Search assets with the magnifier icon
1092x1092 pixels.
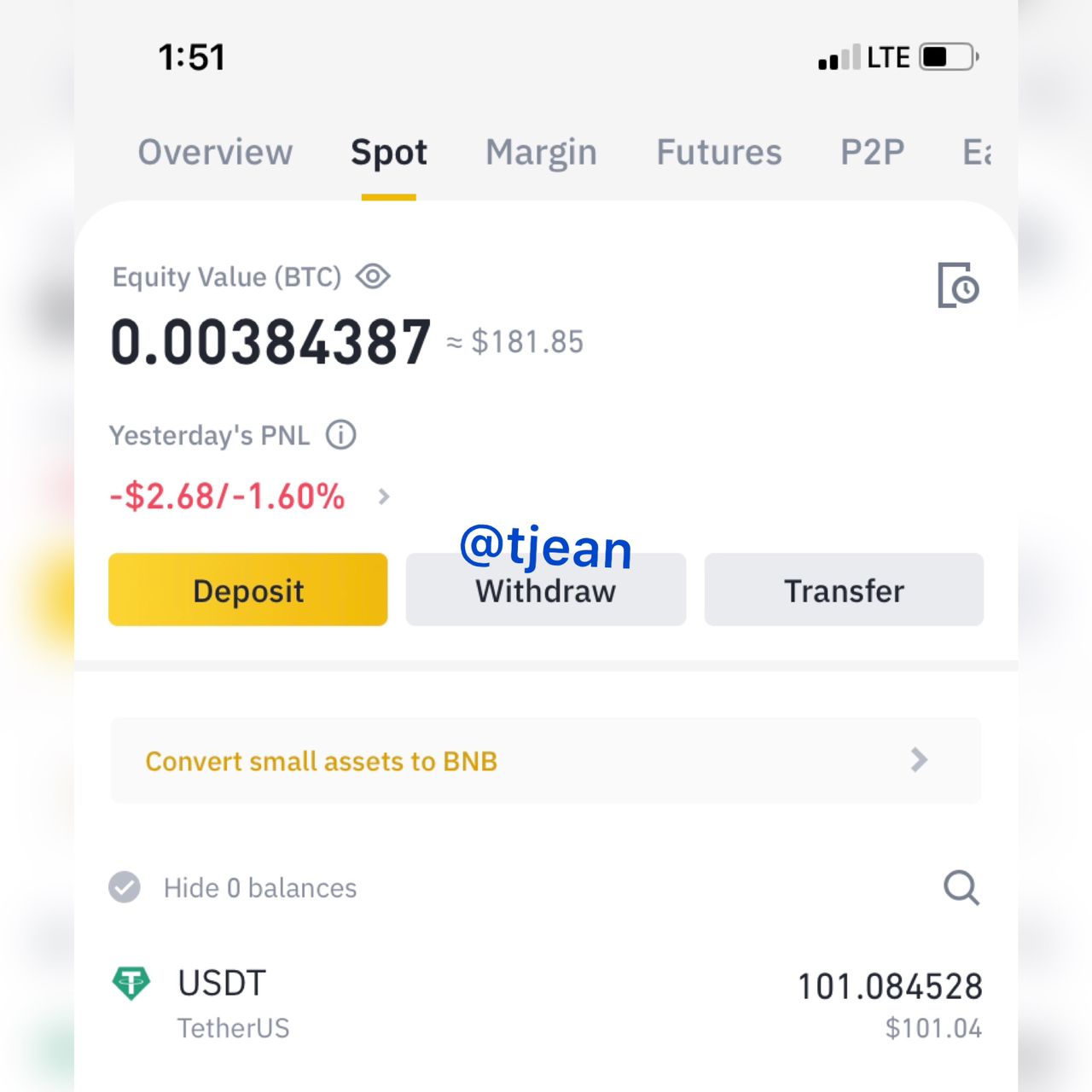point(961,887)
